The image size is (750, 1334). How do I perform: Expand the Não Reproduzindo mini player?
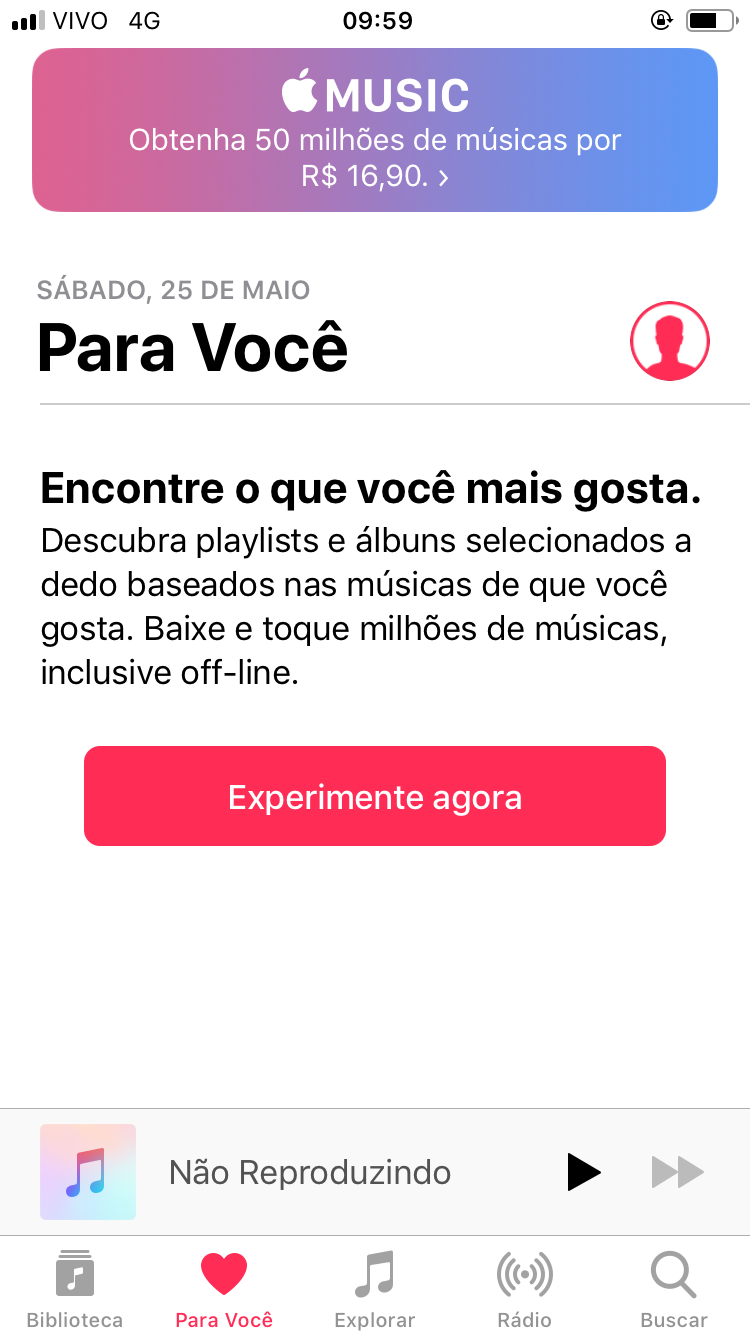[x=310, y=1172]
